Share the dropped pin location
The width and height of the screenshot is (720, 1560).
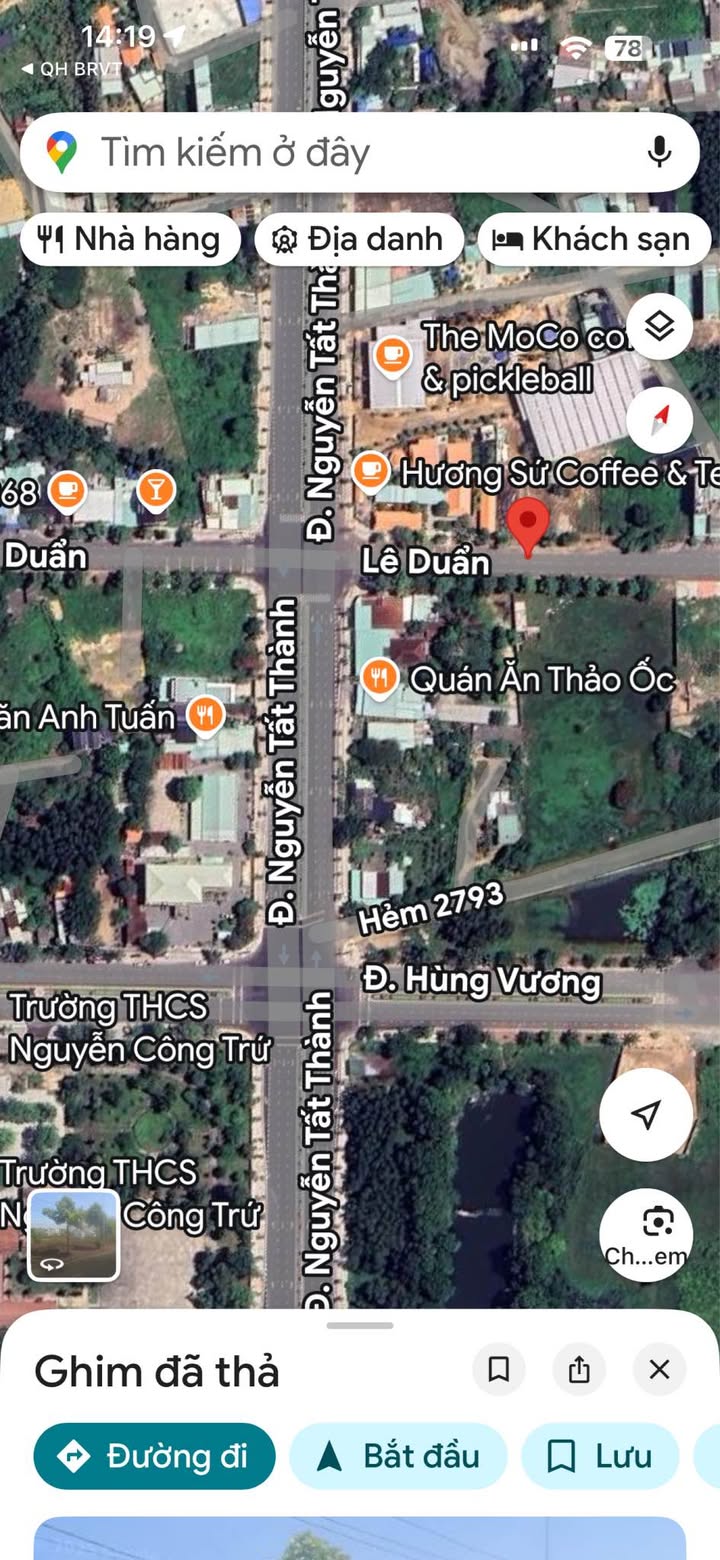click(579, 1369)
